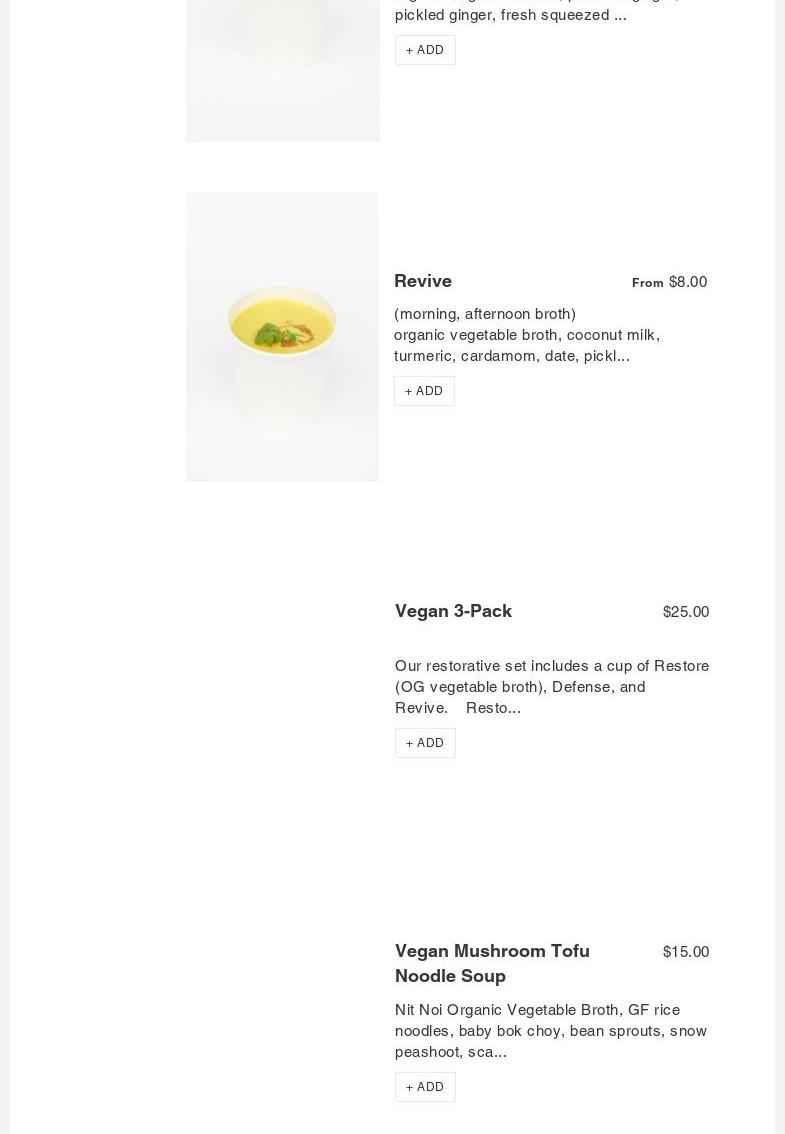Add Vegan 3-Pack to the order
The image size is (785, 1134).
pos(425,743)
